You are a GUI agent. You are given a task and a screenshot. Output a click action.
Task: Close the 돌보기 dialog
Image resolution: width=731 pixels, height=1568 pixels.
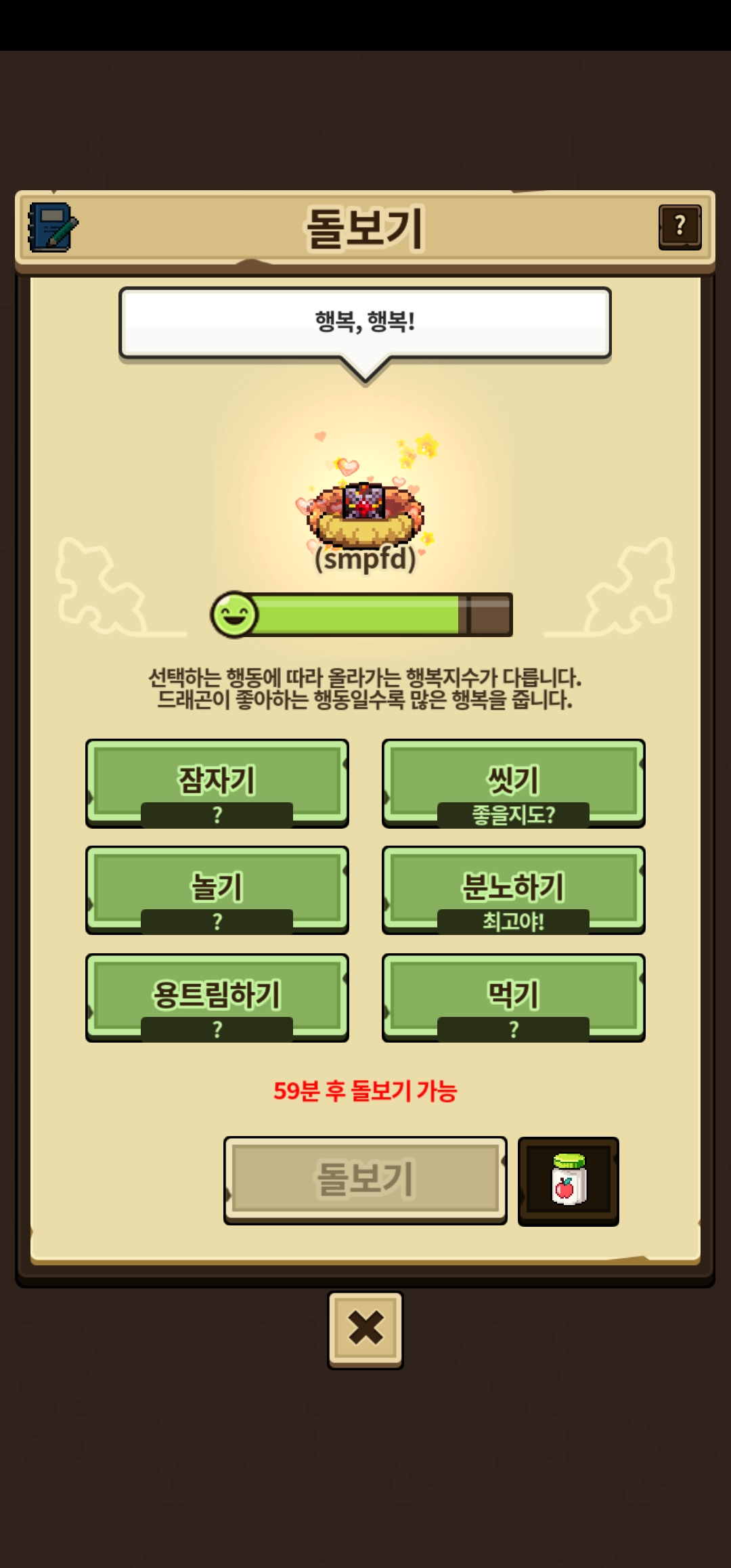coord(365,1330)
